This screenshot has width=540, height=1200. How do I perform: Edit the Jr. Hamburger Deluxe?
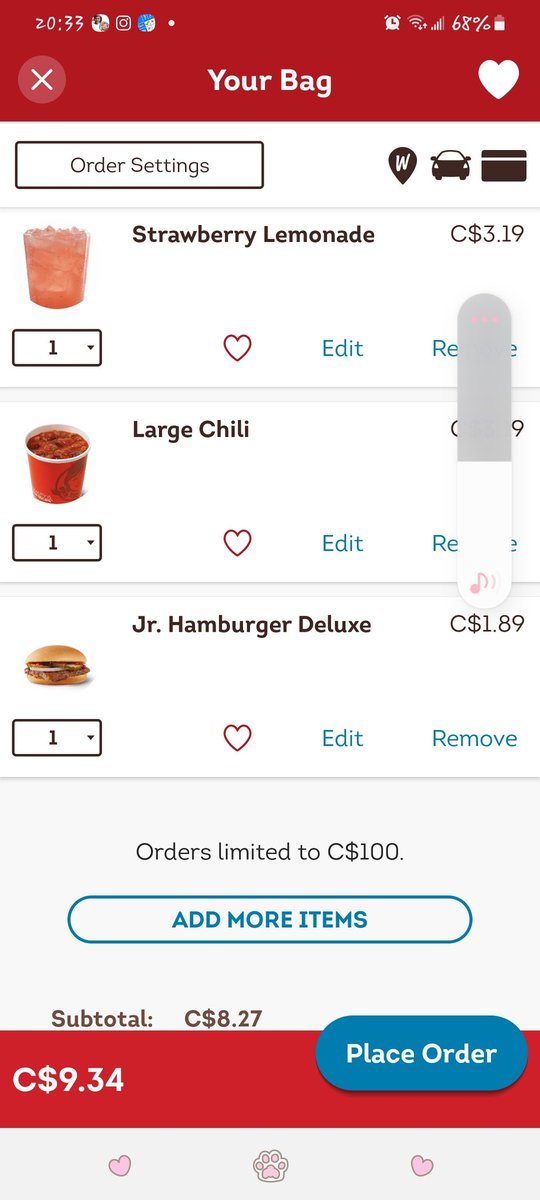pyautogui.click(x=342, y=738)
